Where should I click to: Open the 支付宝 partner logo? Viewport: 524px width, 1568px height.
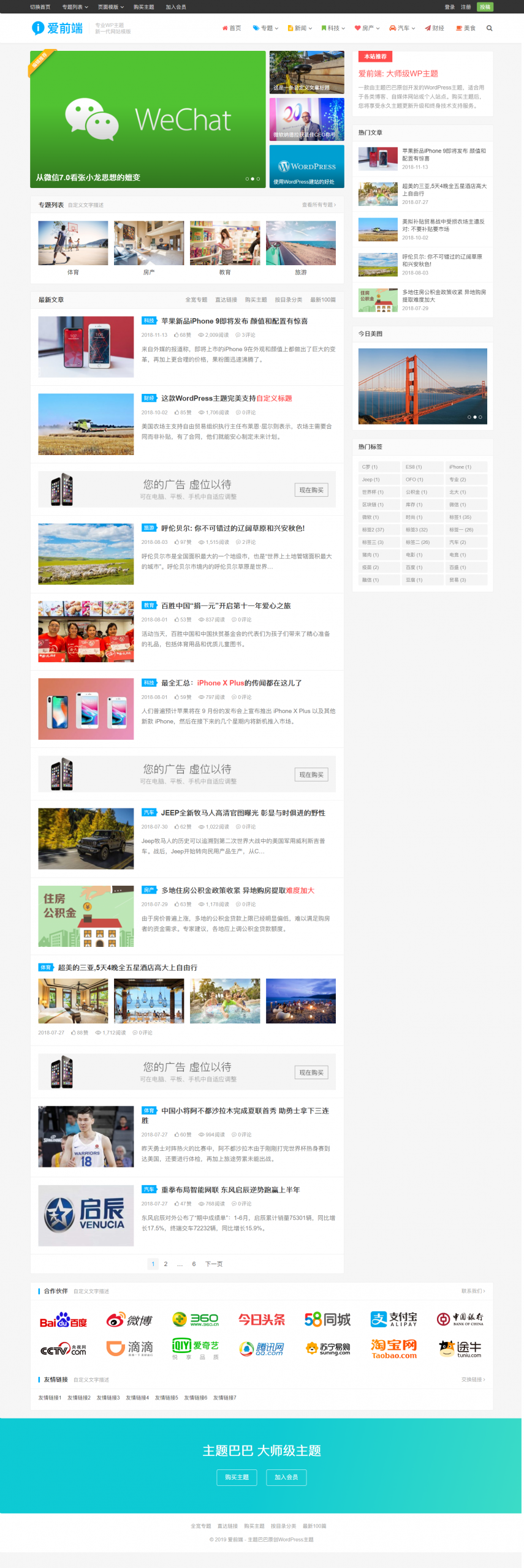point(393,1319)
